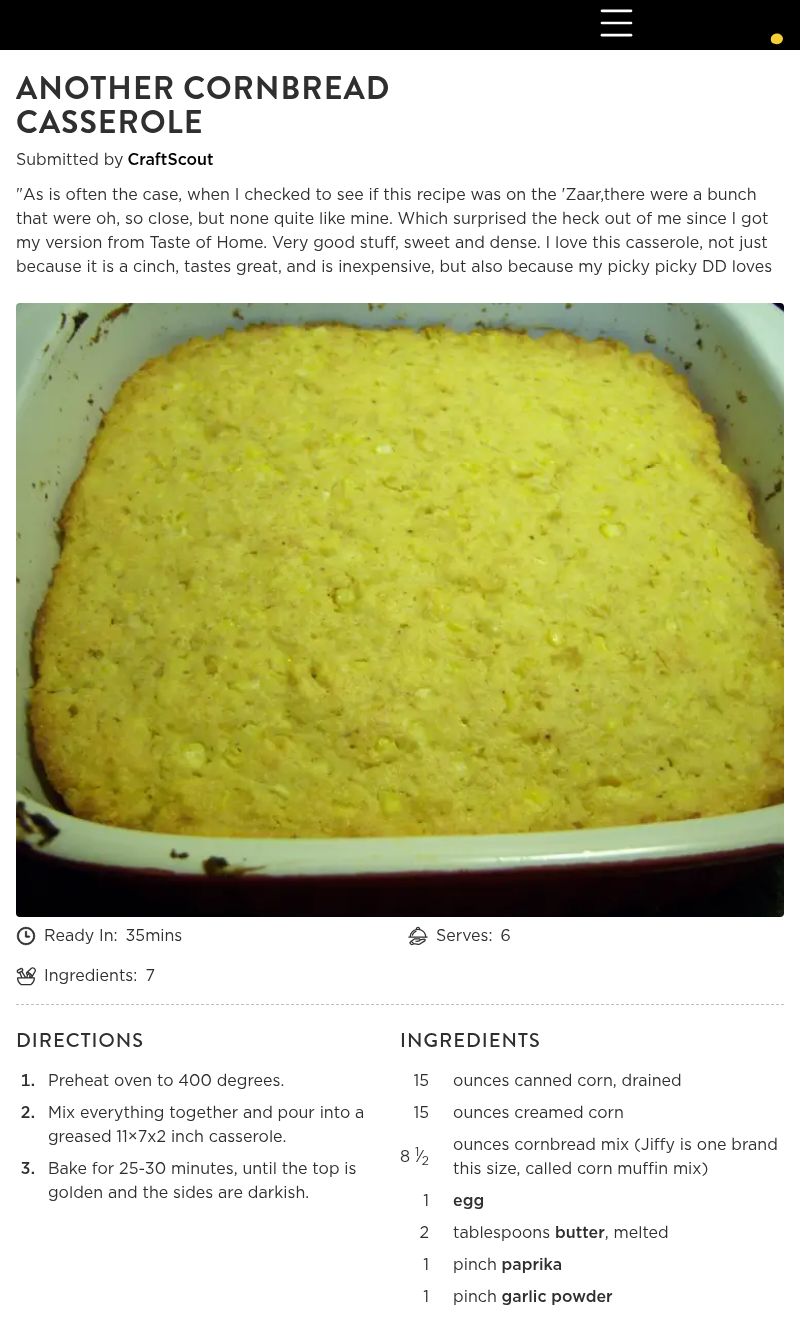Open the garlic powder ingredient link
800x1333 pixels.
[556, 1297]
